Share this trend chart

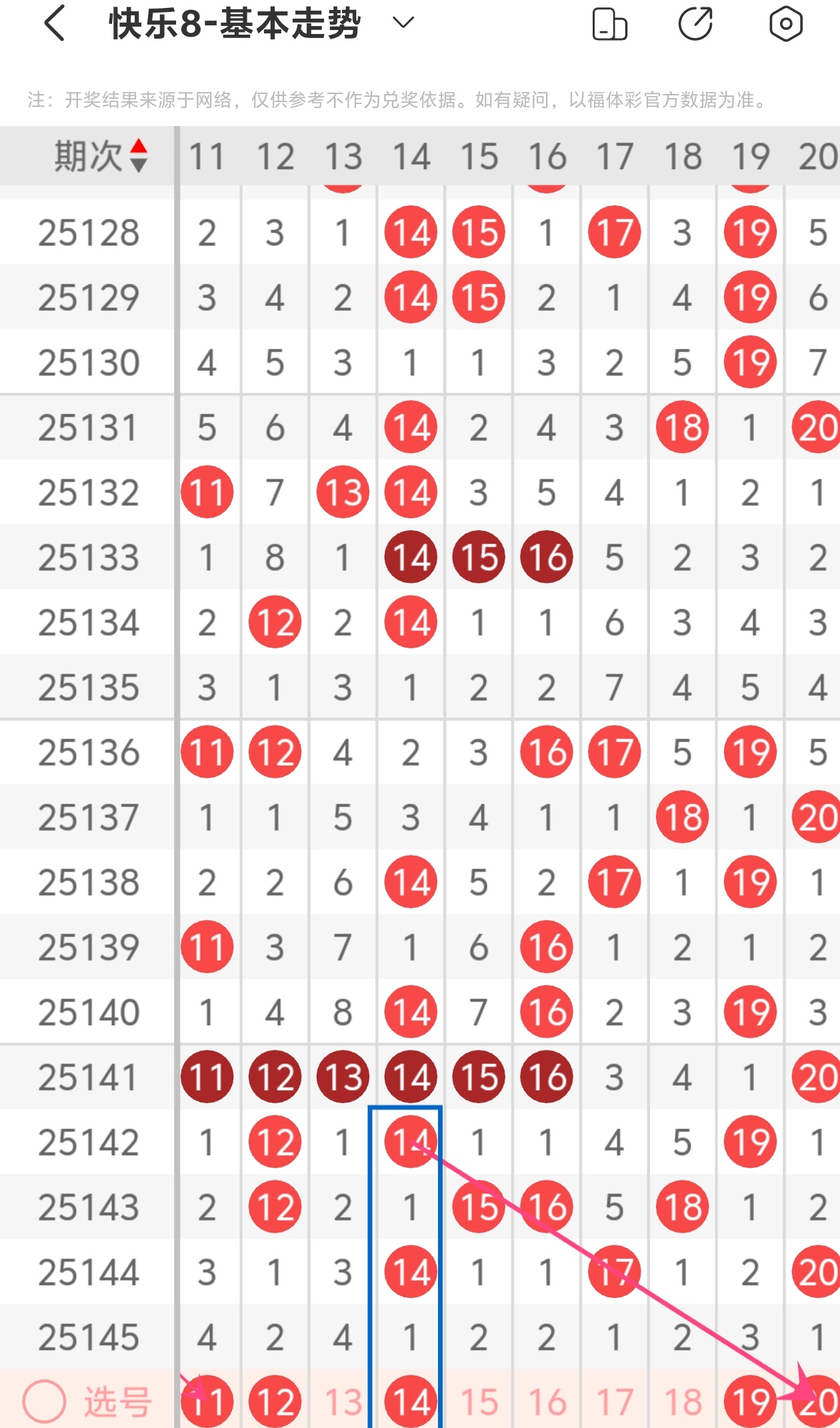click(x=695, y=24)
